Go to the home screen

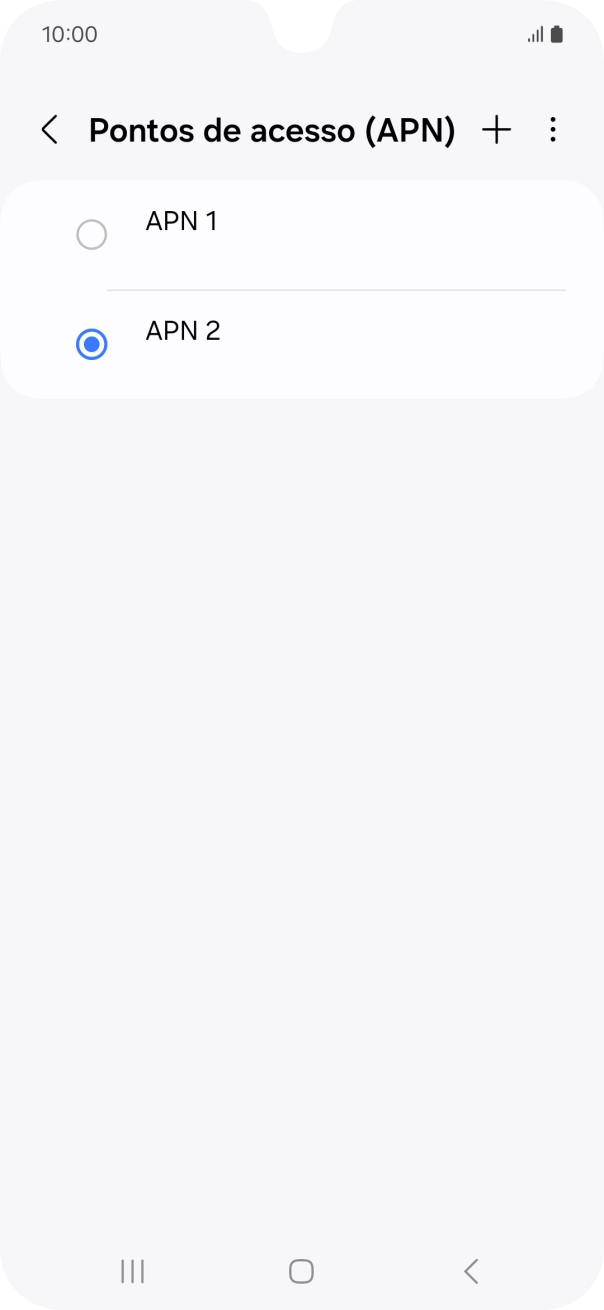(301, 1271)
